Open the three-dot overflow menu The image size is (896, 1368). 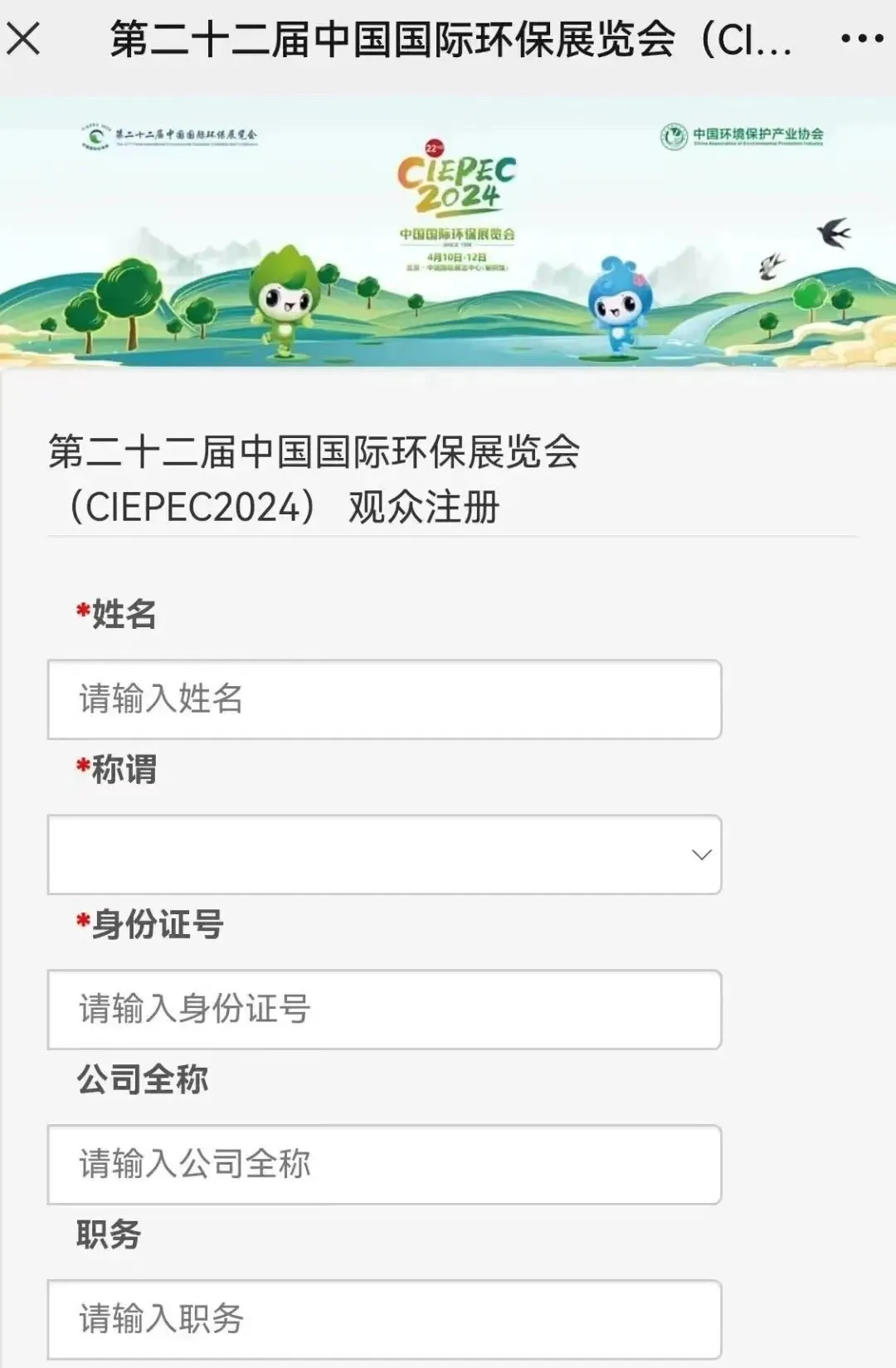point(861,39)
